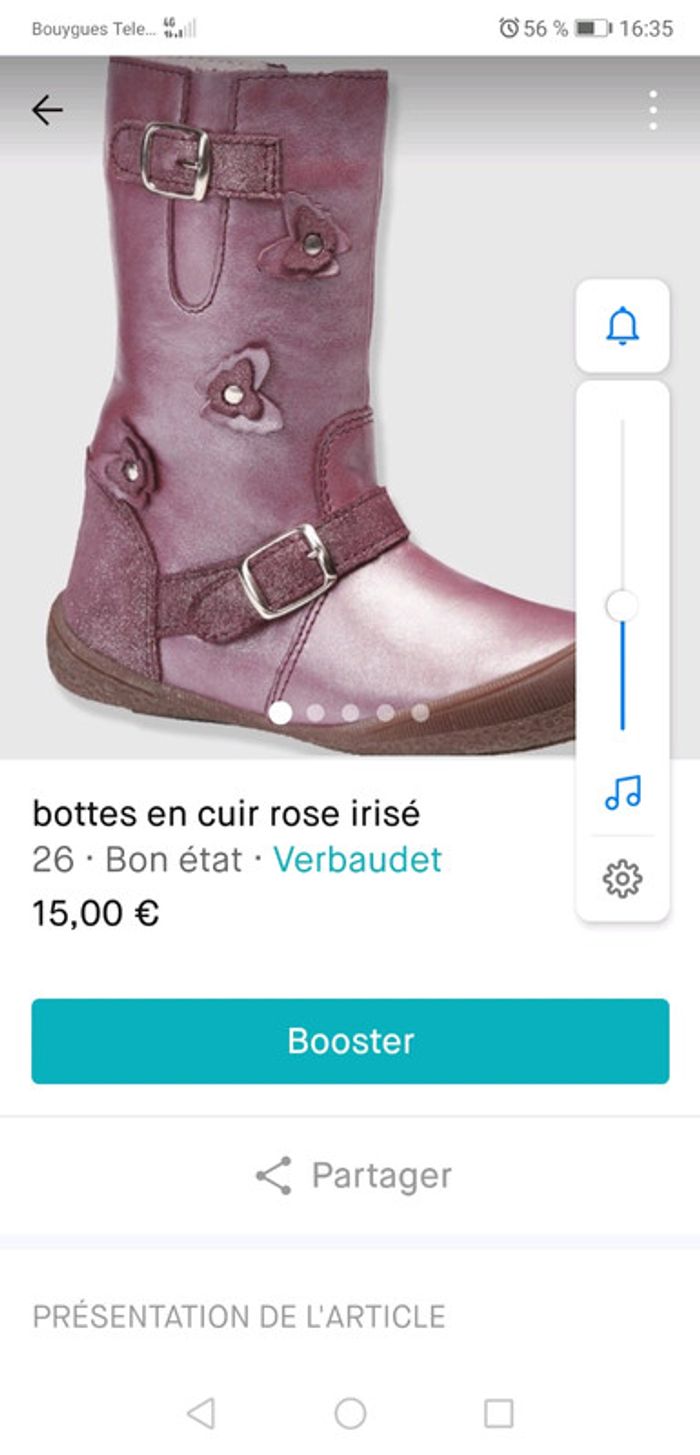The height and width of the screenshot is (1455, 700).
Task: Open the Verbaudet brand link
Action: [x=357, y=860]
